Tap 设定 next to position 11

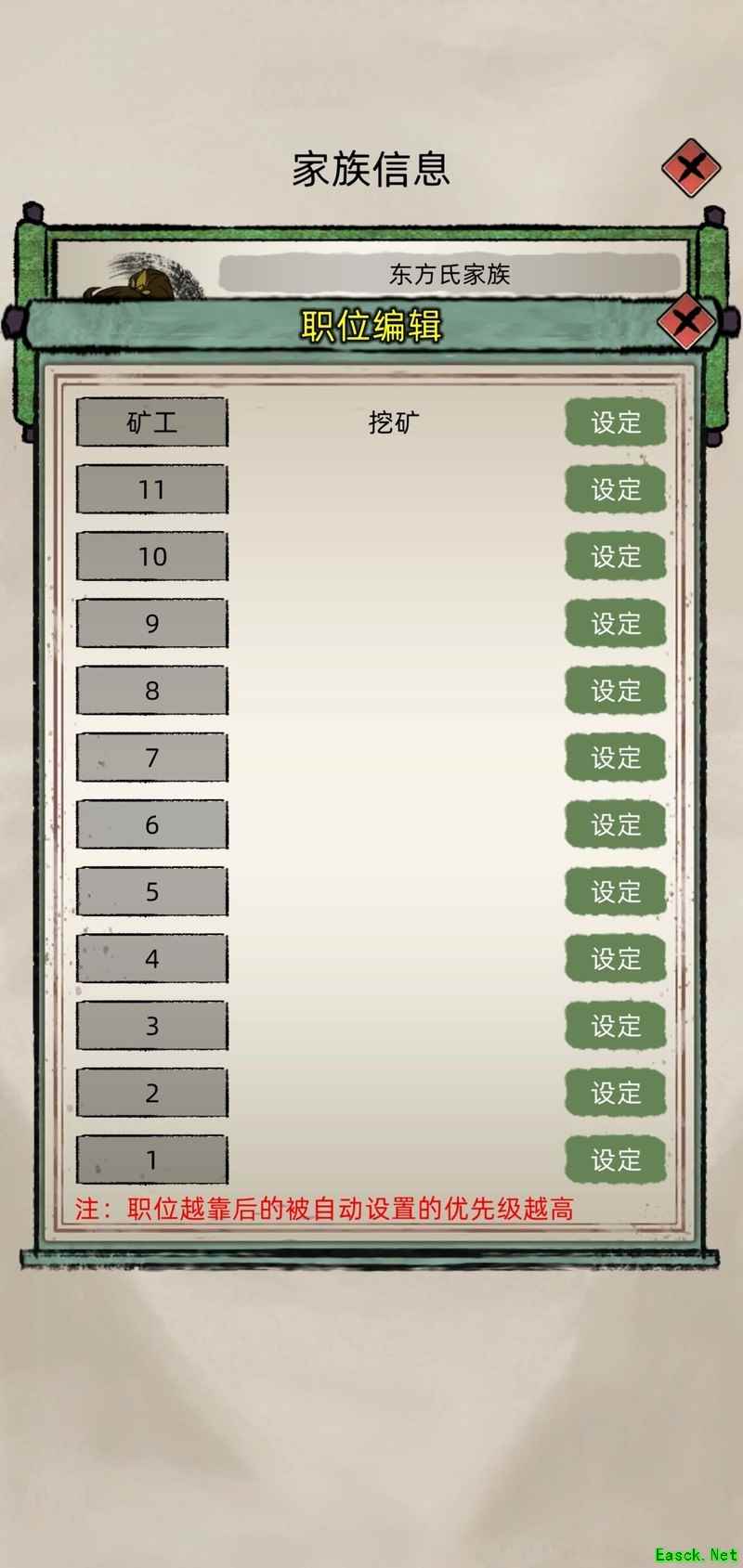point(616,489)
